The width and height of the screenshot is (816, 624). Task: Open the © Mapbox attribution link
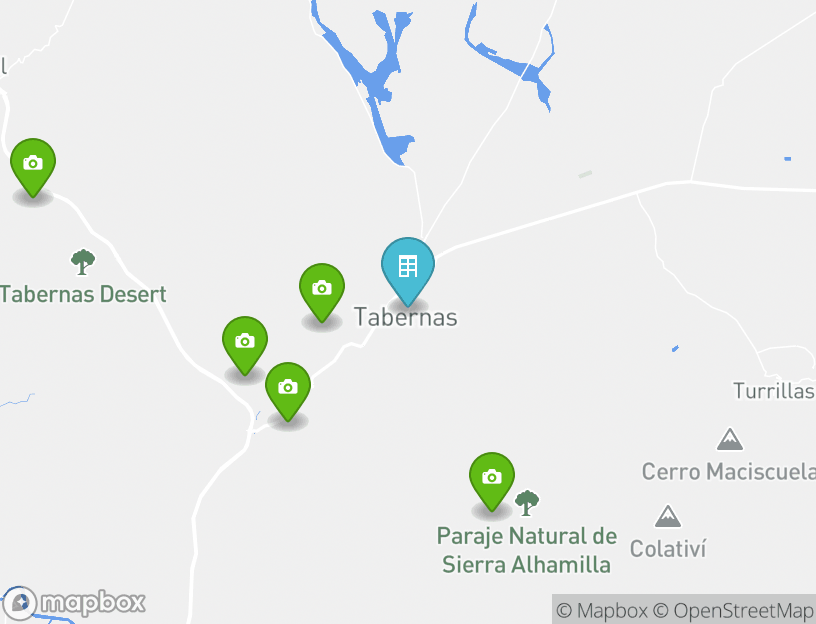[602, 610]
